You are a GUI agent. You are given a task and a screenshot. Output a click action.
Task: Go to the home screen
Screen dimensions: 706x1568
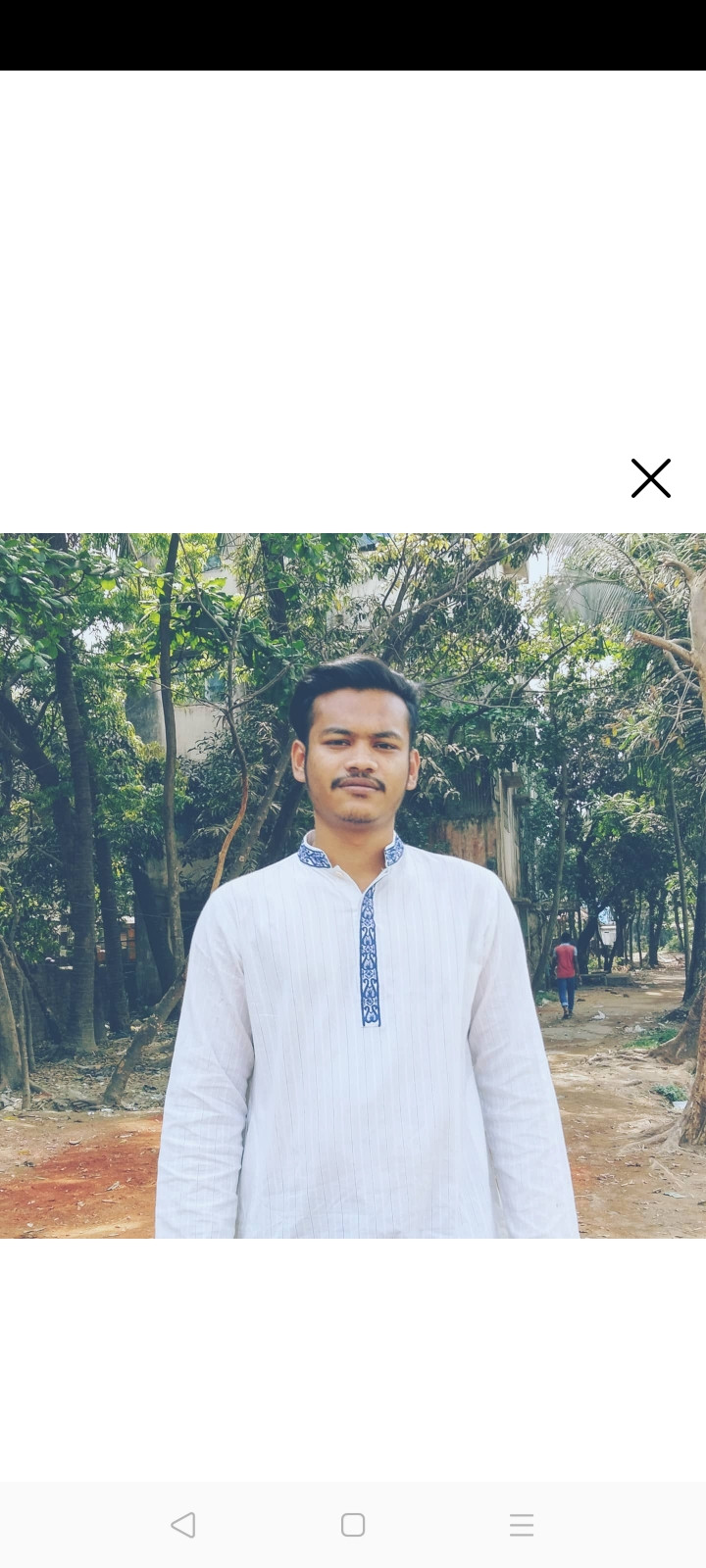pyautogui.click(x=353, y=1525)
